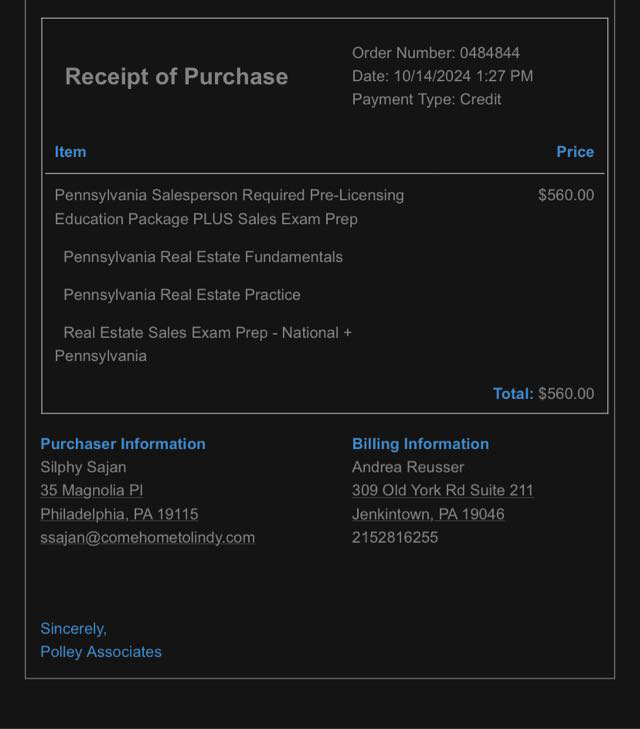Image resolution: width=640 pixels, height=729 pixels.
Task: Tap the ssajan@comehometolindy.com email link
Action: [147, 537]
